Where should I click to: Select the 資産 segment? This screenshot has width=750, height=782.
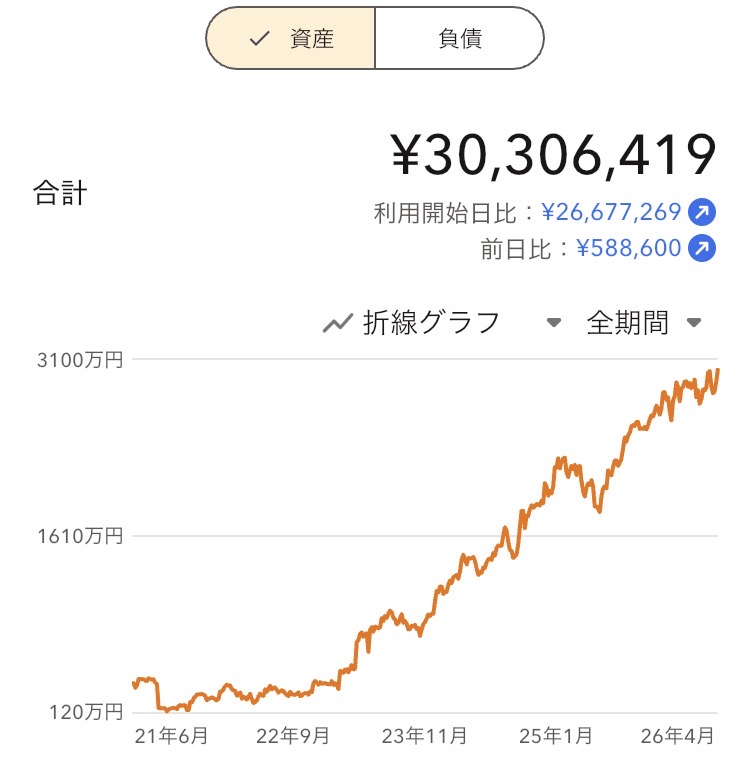pyautogui.click(x=291, y=39)
